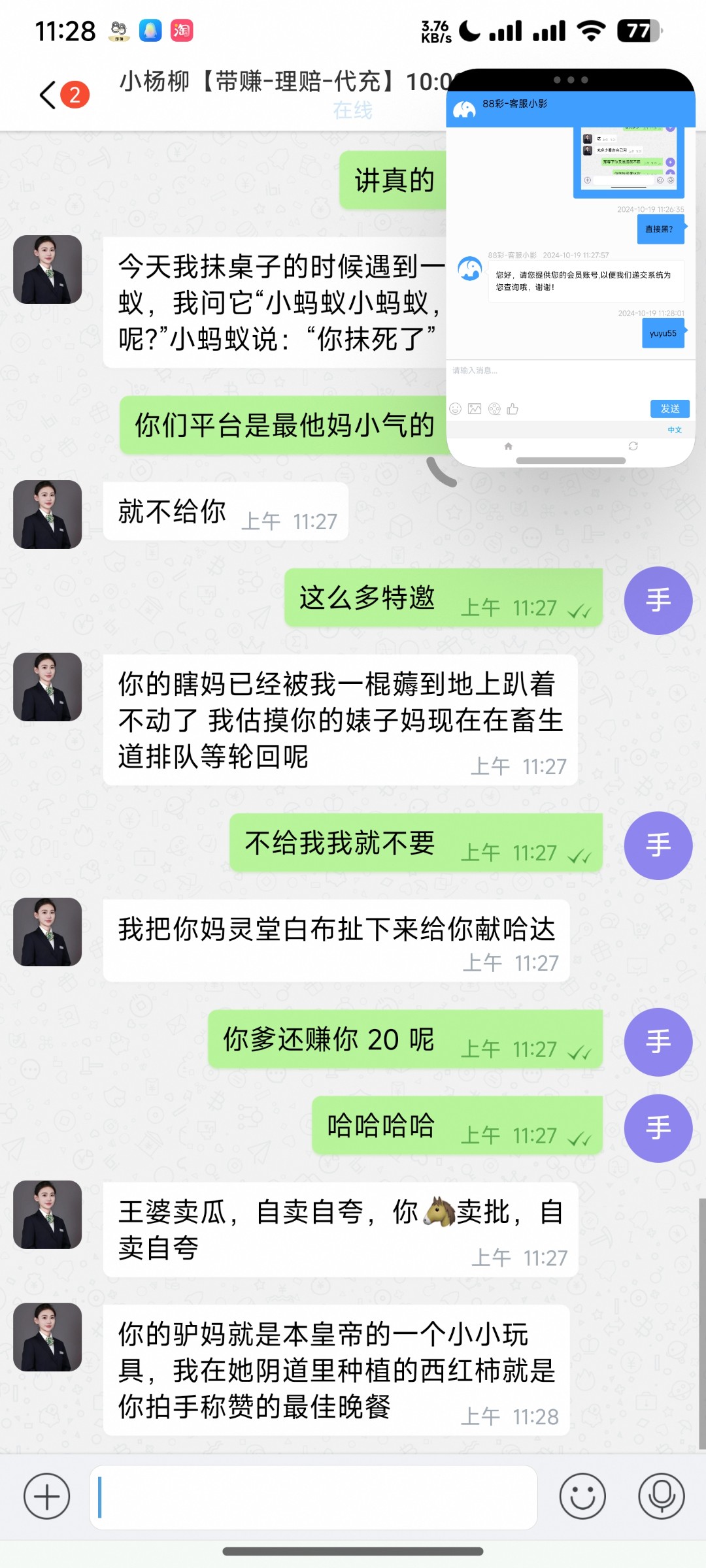Tap the refresh icon in the popup footer
The image size is (706, 1568).
click(633, 446)
